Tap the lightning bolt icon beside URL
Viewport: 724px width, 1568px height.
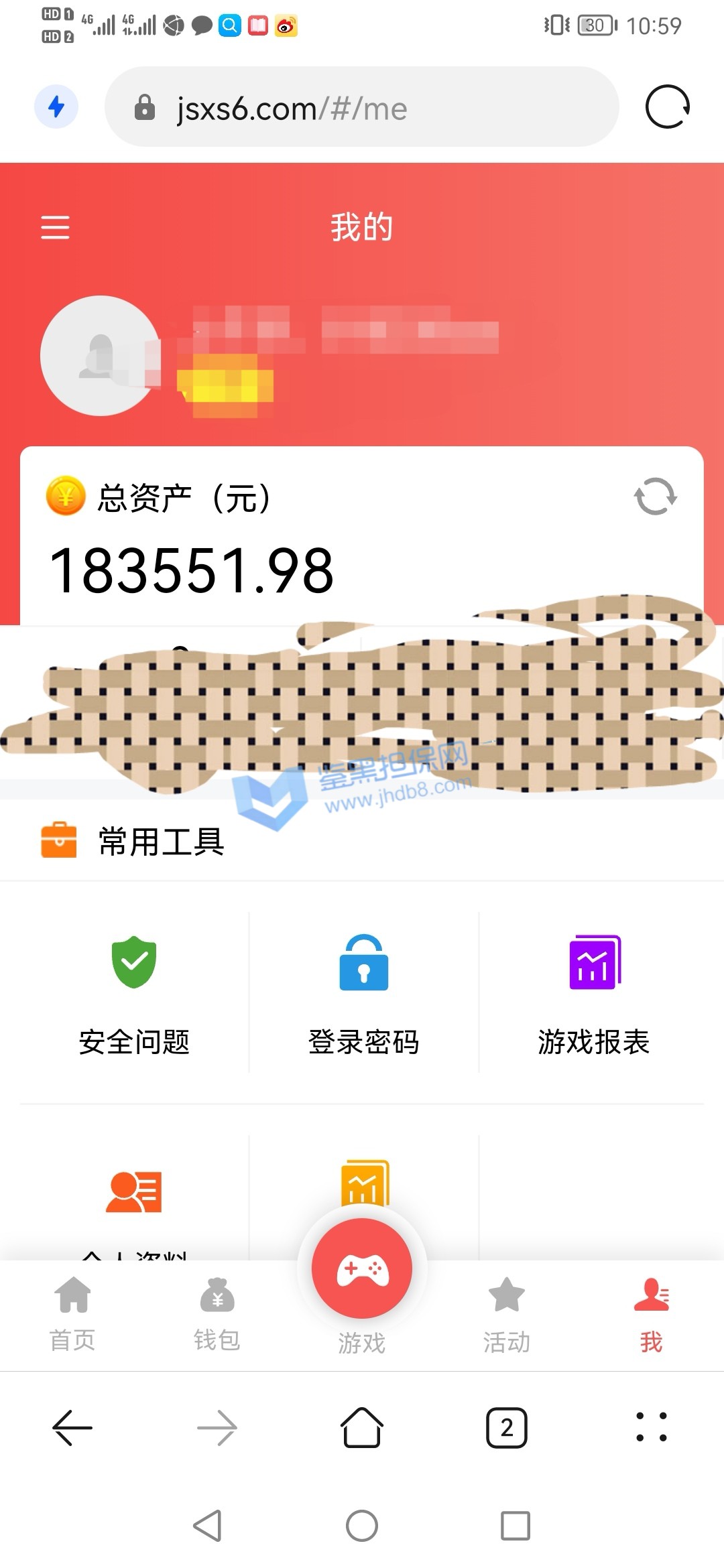click(57, 107)
